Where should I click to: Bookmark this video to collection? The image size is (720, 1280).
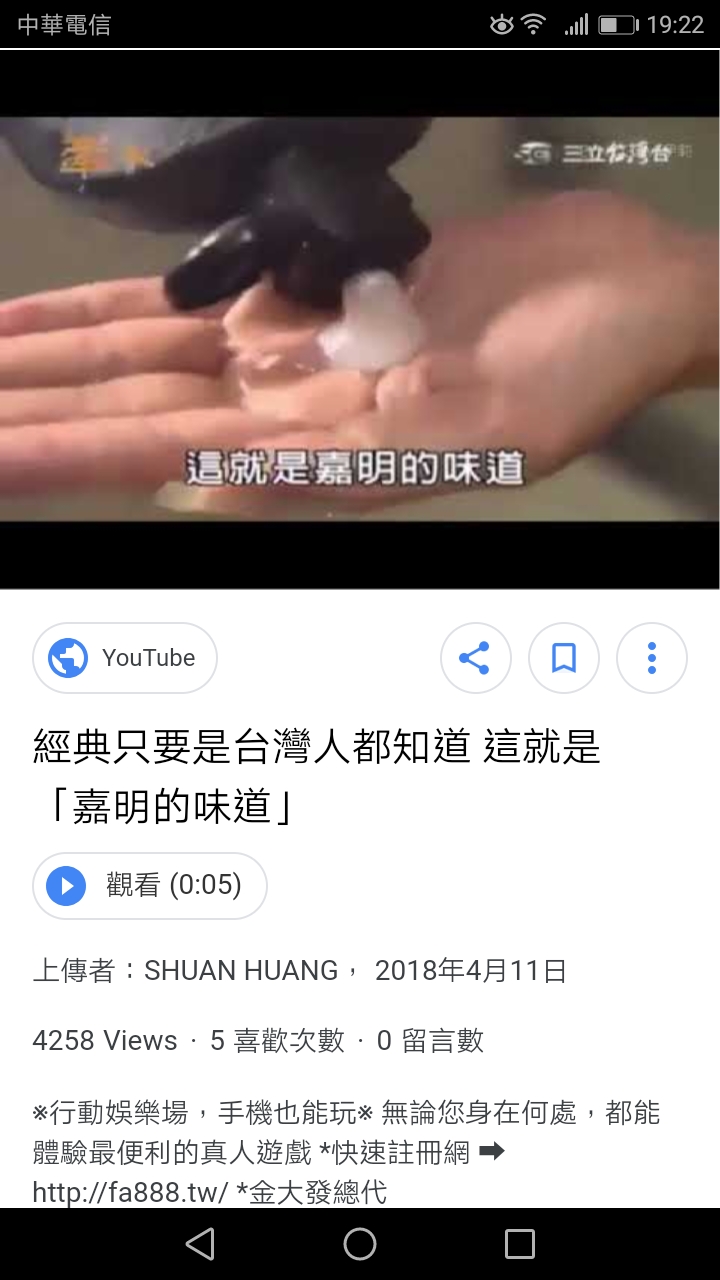click(564, 658)
